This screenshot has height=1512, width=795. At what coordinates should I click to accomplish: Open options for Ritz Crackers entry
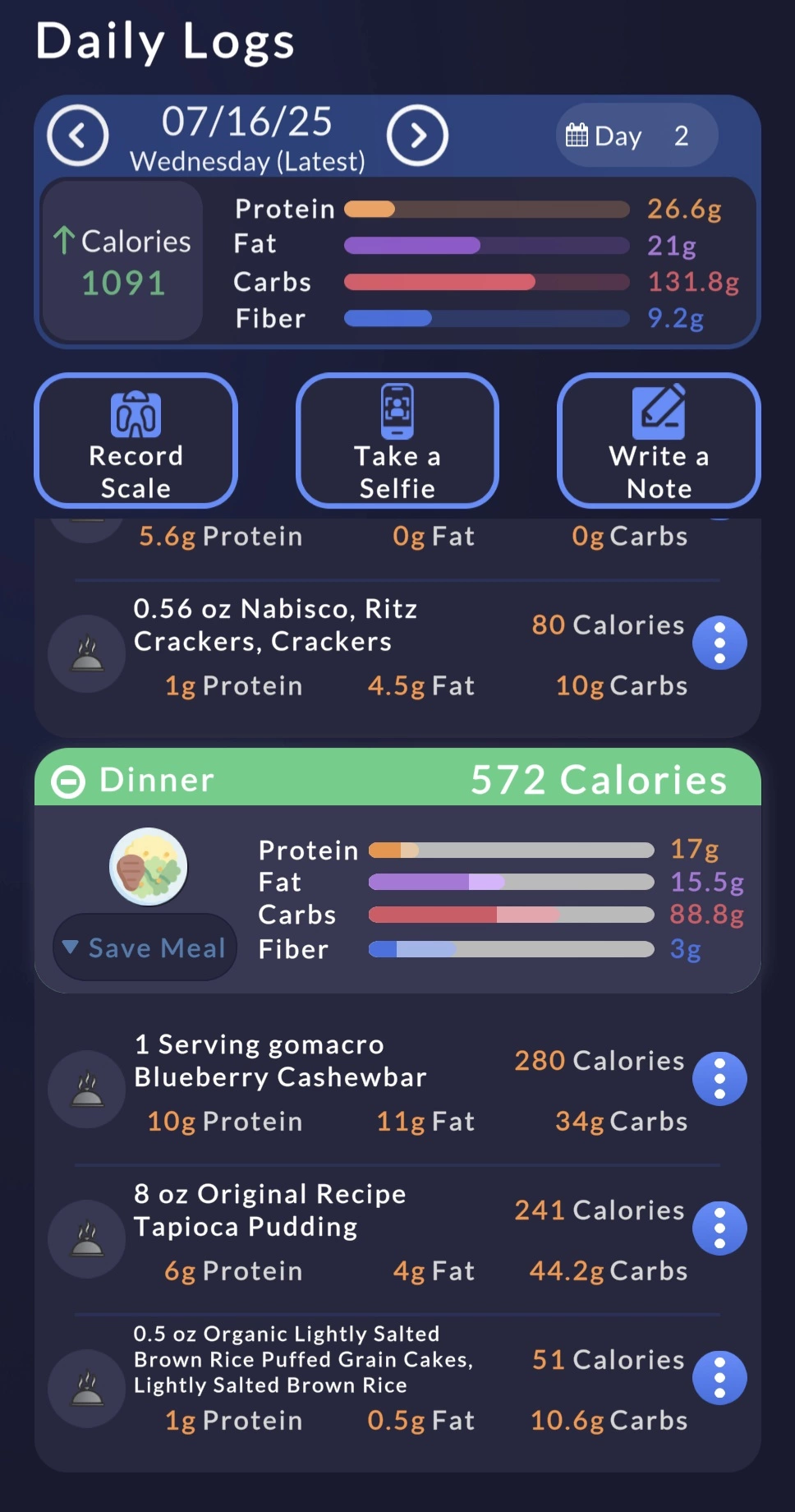719,643
